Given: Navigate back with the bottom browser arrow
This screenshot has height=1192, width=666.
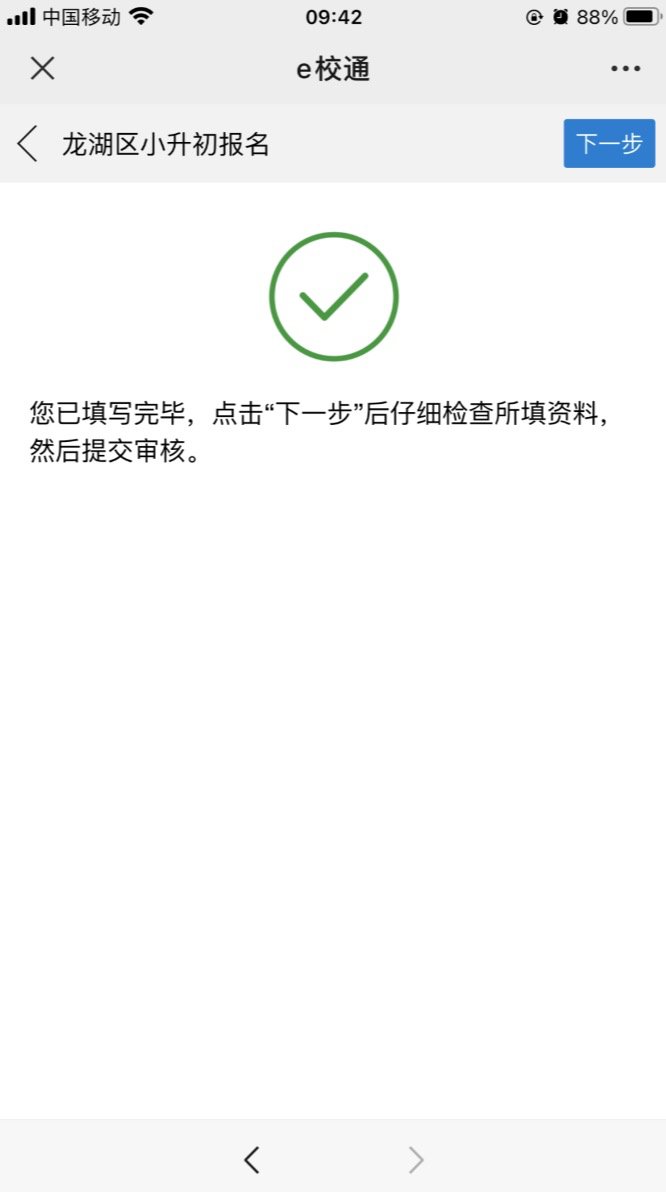Looking at the screenshot, I should [252, 1159].
